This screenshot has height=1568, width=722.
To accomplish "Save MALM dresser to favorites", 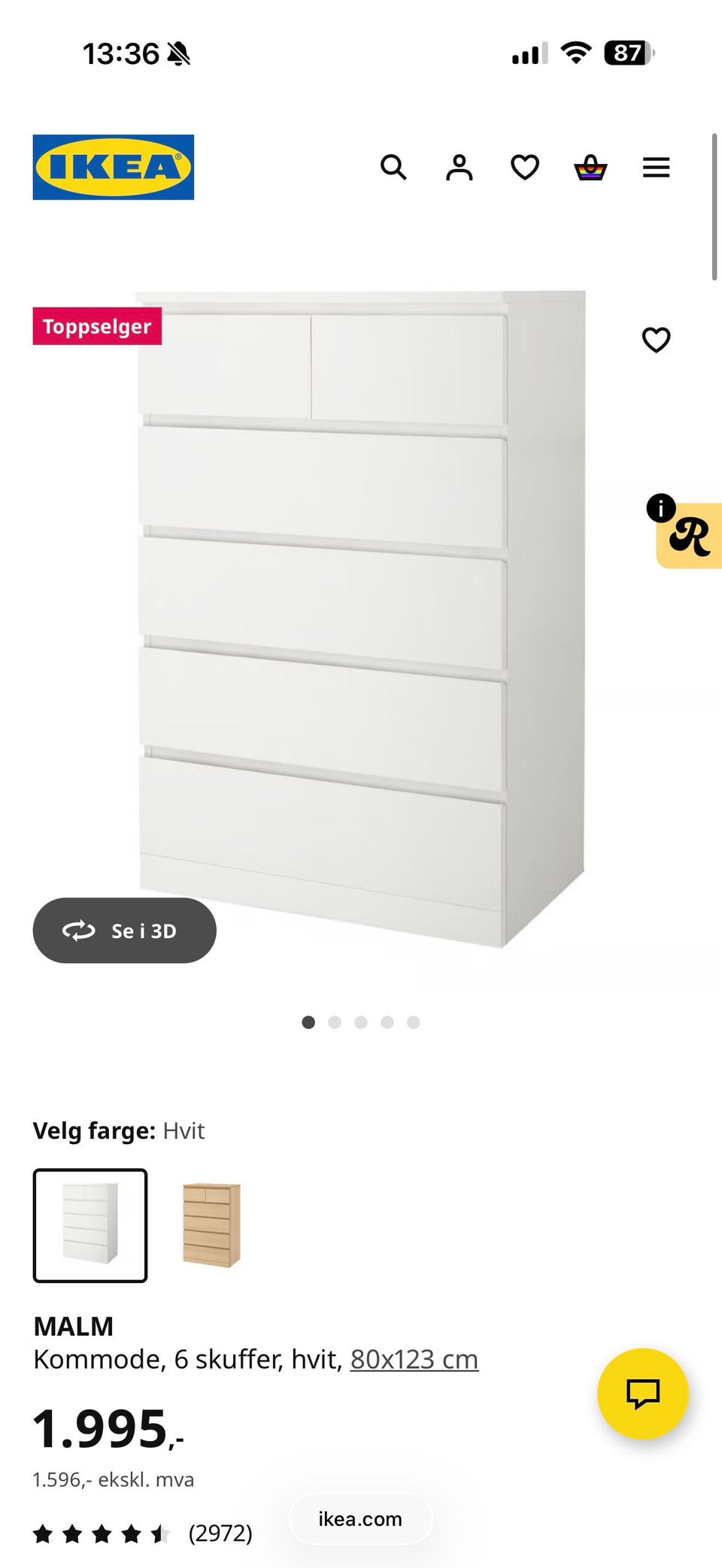I will pyautogui.click(x=656, y=340).
